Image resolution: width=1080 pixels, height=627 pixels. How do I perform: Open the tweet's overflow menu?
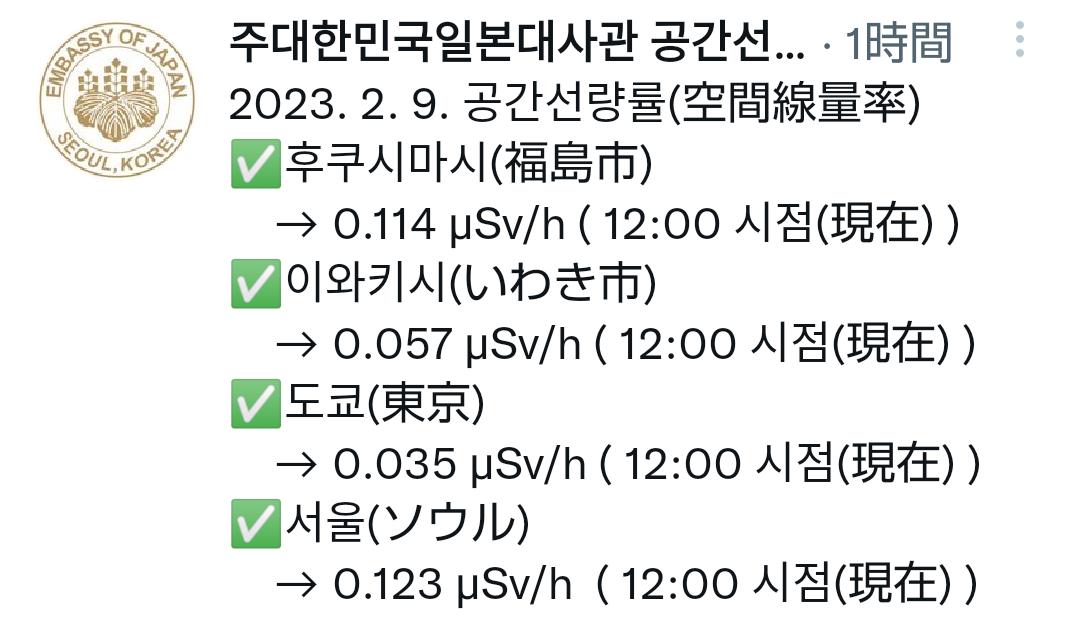click(1020, 39)
